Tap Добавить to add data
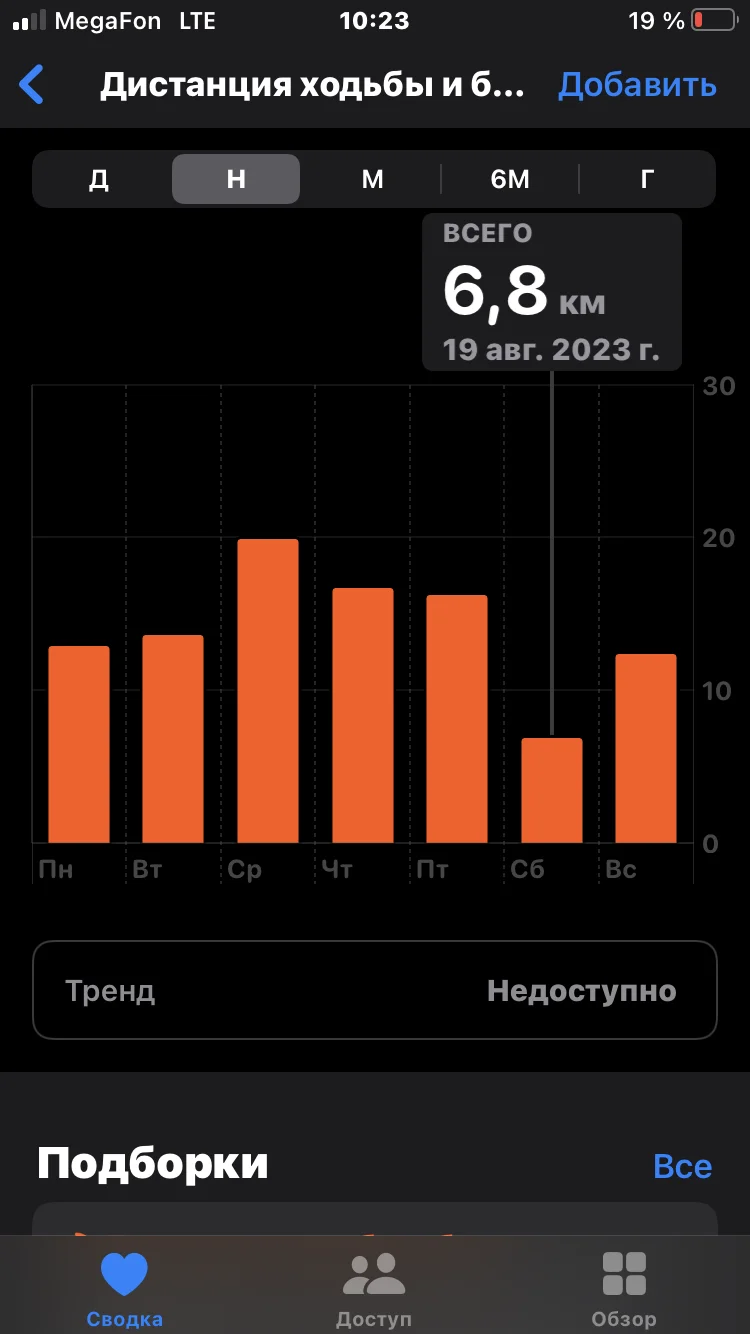 pyautogui.click(x=637, y=85)
